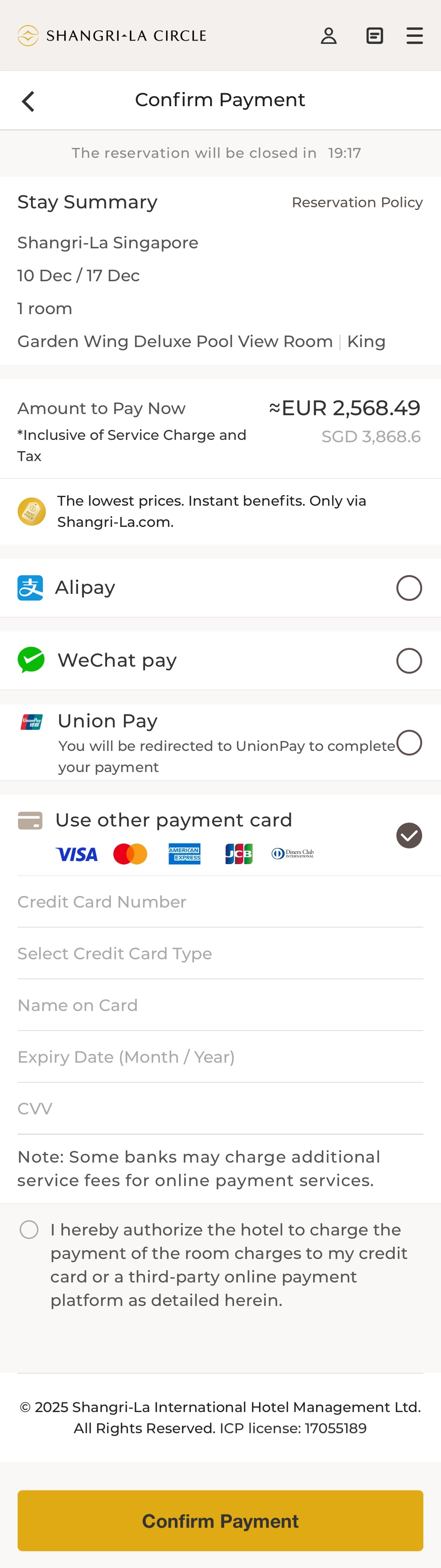Open the account profile icon
Image resolution: width=441 pixels, height=1568 pixels.
pyautogui.click(x=329, y=36)
